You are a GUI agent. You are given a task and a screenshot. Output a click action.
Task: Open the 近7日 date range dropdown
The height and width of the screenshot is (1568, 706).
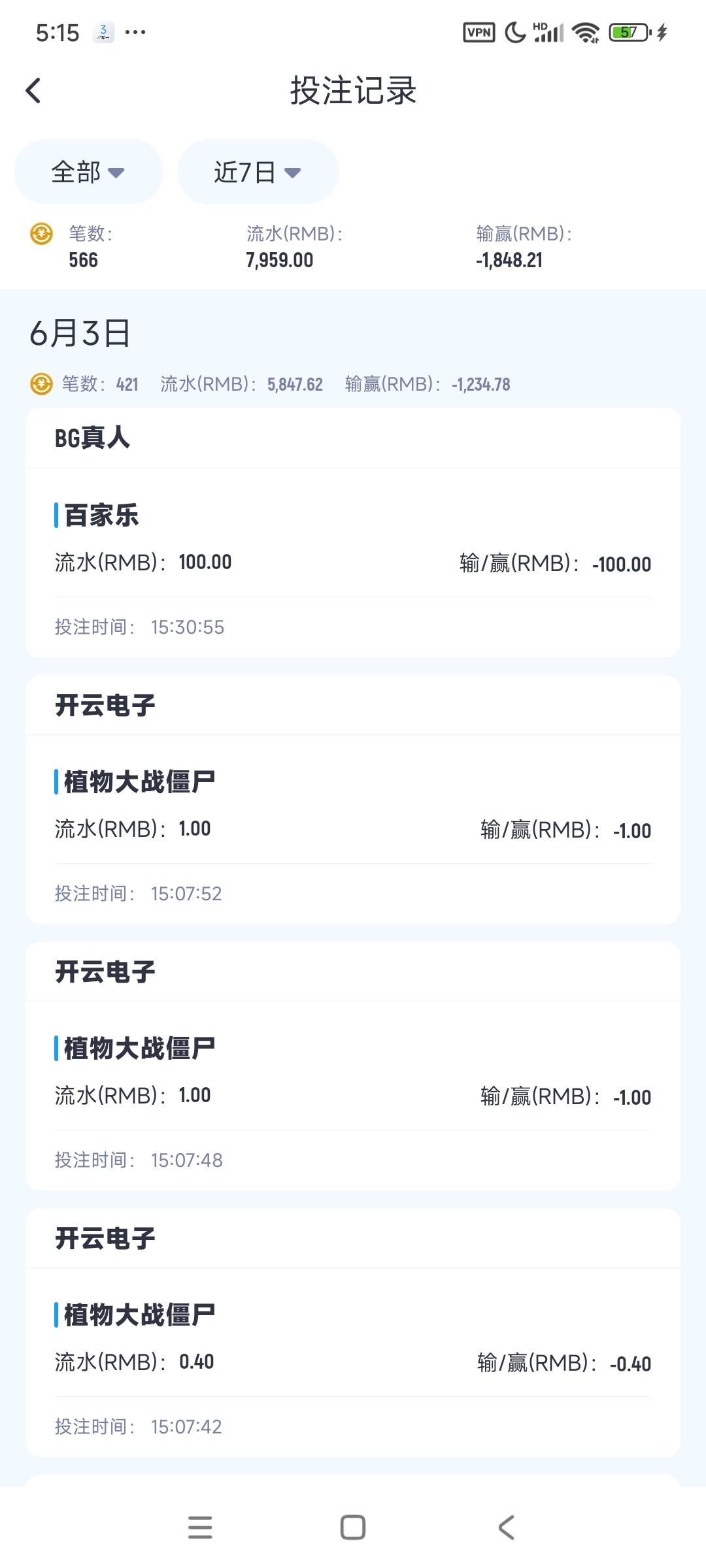[x=258, y=172]
